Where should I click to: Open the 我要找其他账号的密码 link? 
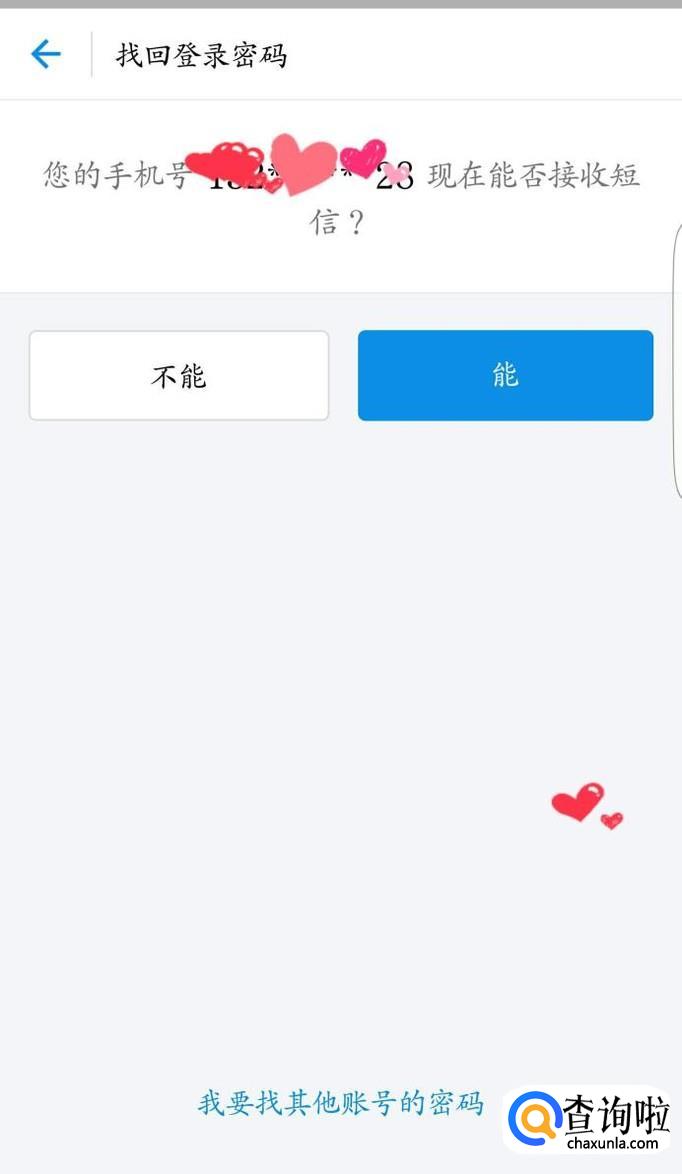point(341,1103)
